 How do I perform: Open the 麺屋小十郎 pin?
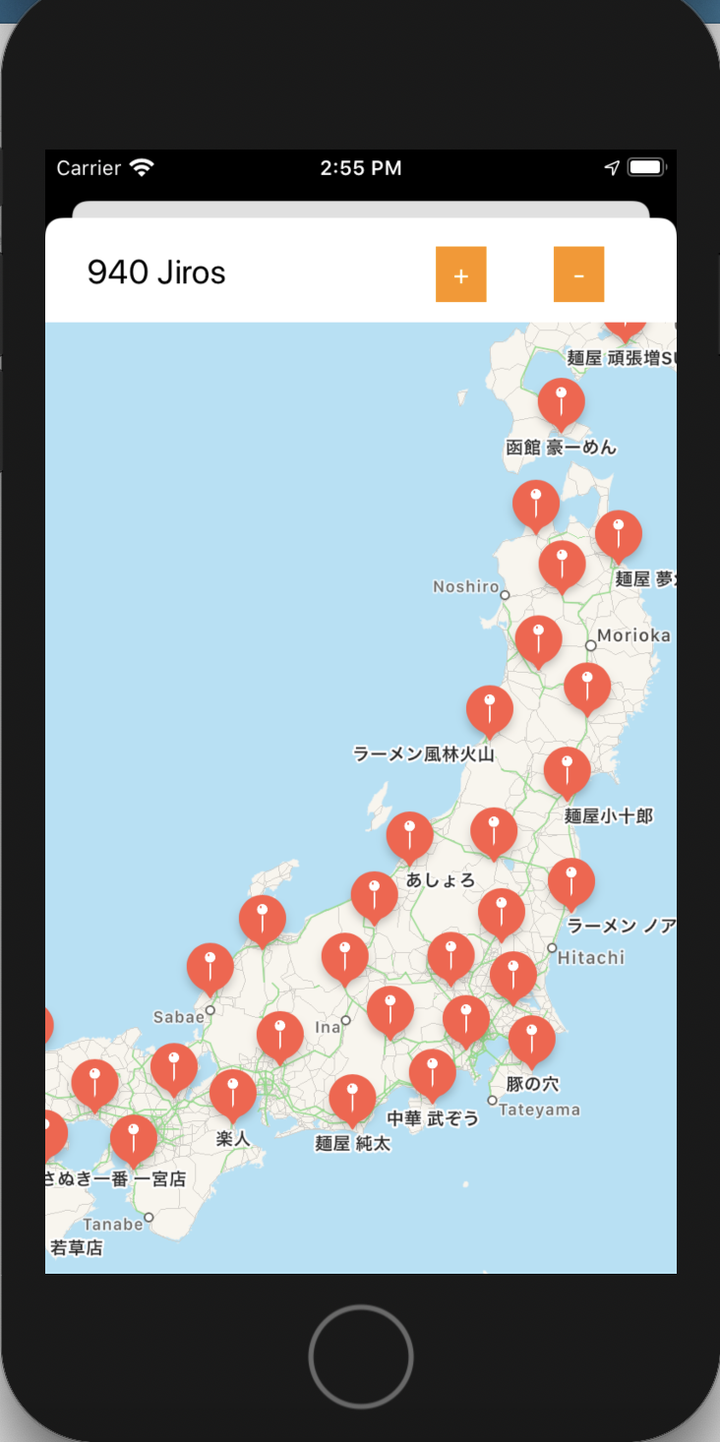pyautogui.click(x=567, y=771)
